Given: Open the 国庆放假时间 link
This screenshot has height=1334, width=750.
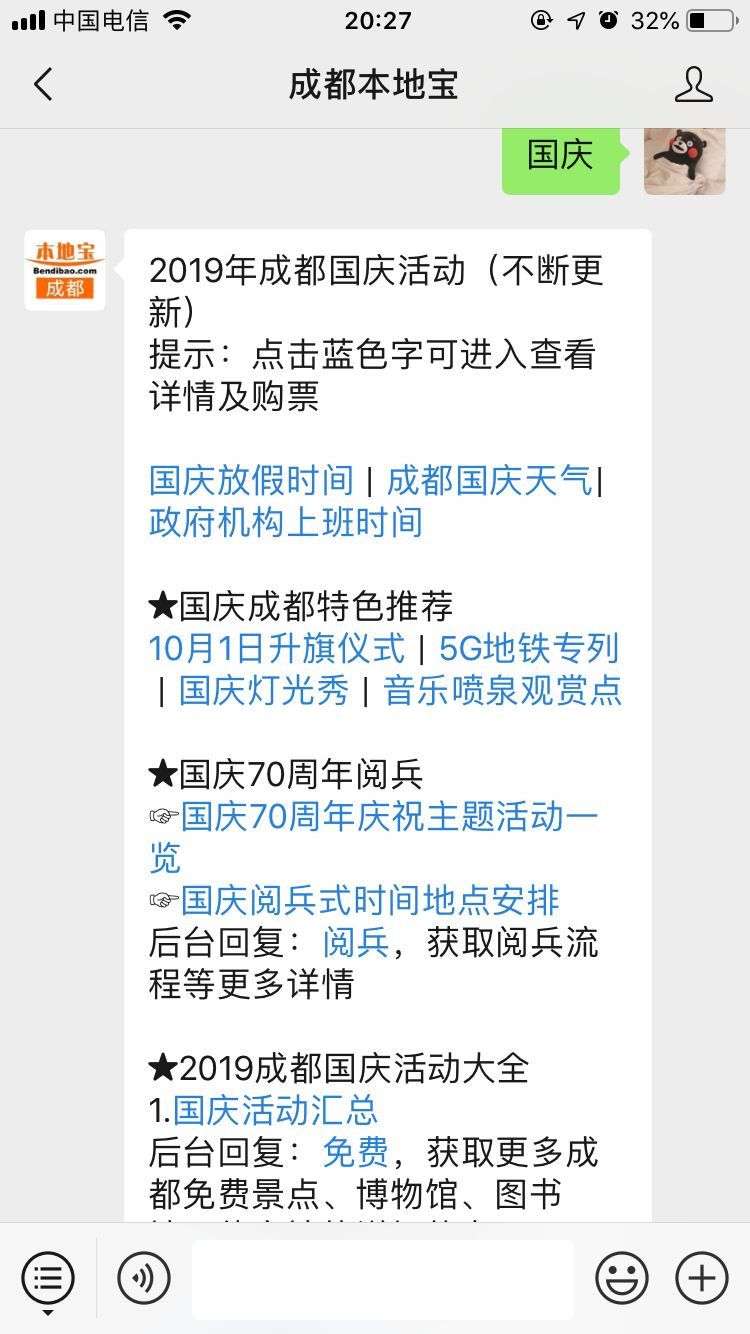Looking at the screenshot, I should 251,480.
